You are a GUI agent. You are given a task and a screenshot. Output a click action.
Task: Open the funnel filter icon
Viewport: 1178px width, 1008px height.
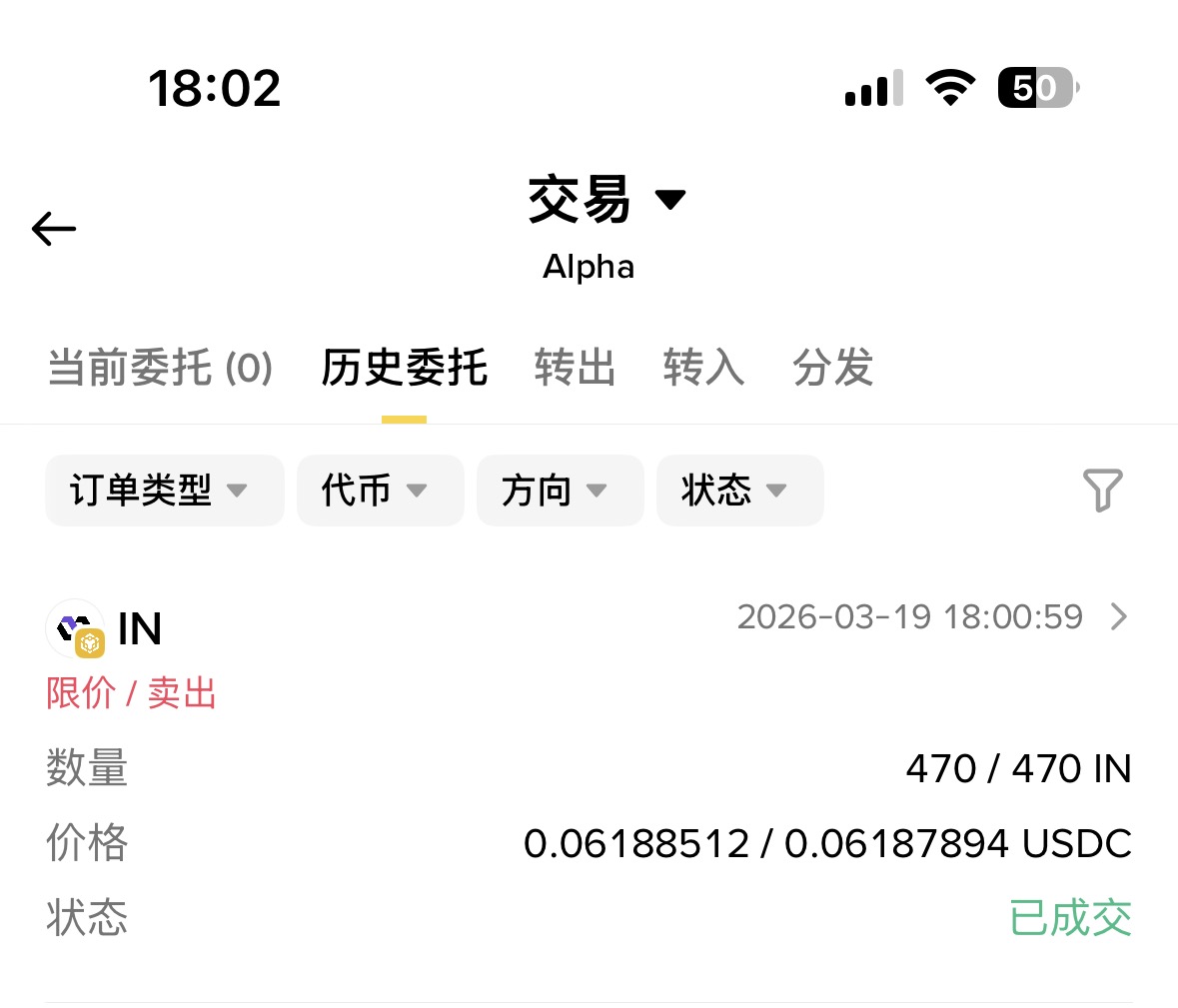pyautogui.click(x=1103, y=491)
